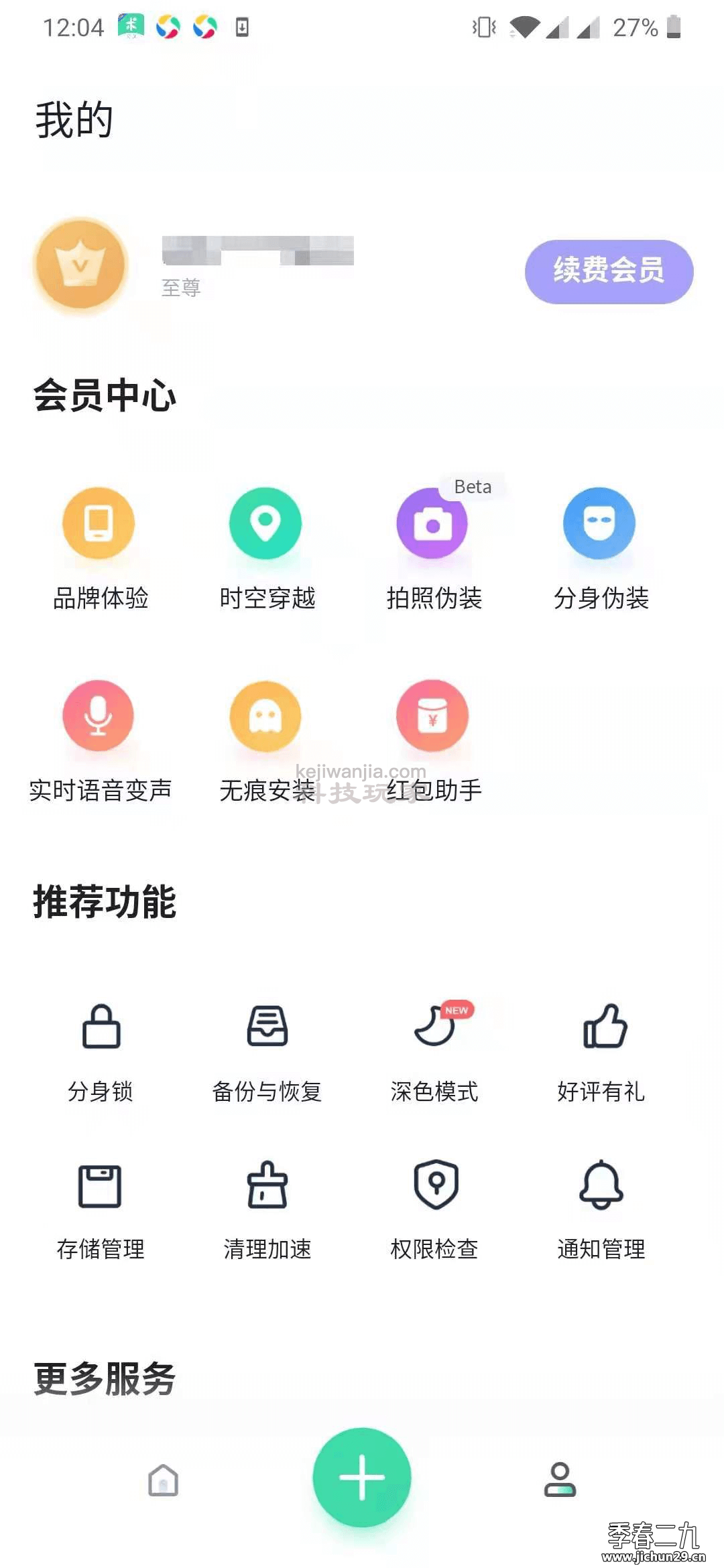724x1568 pixels.
Task: Switch to the home tab
Action: point(163,1480)
